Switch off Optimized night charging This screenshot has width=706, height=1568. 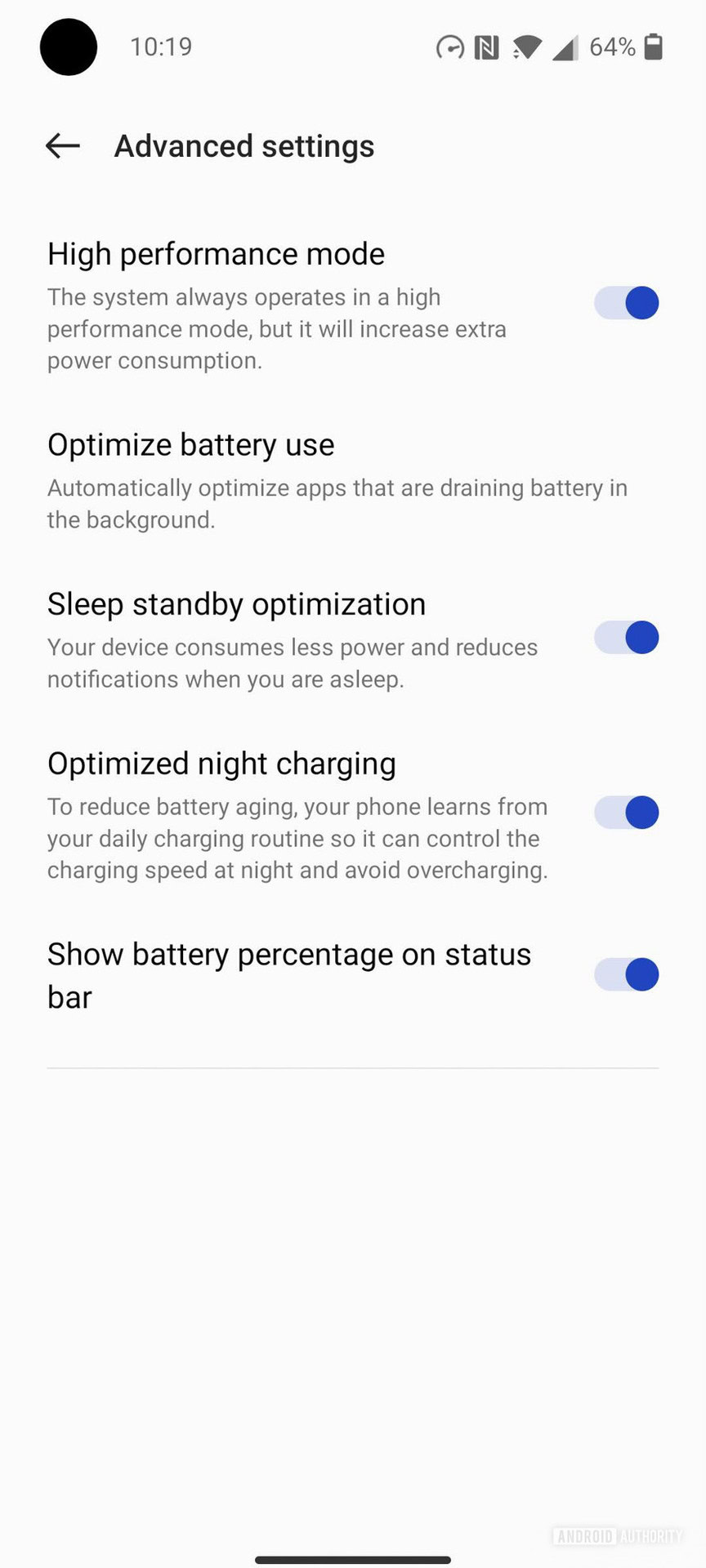(x=626, y=813)
